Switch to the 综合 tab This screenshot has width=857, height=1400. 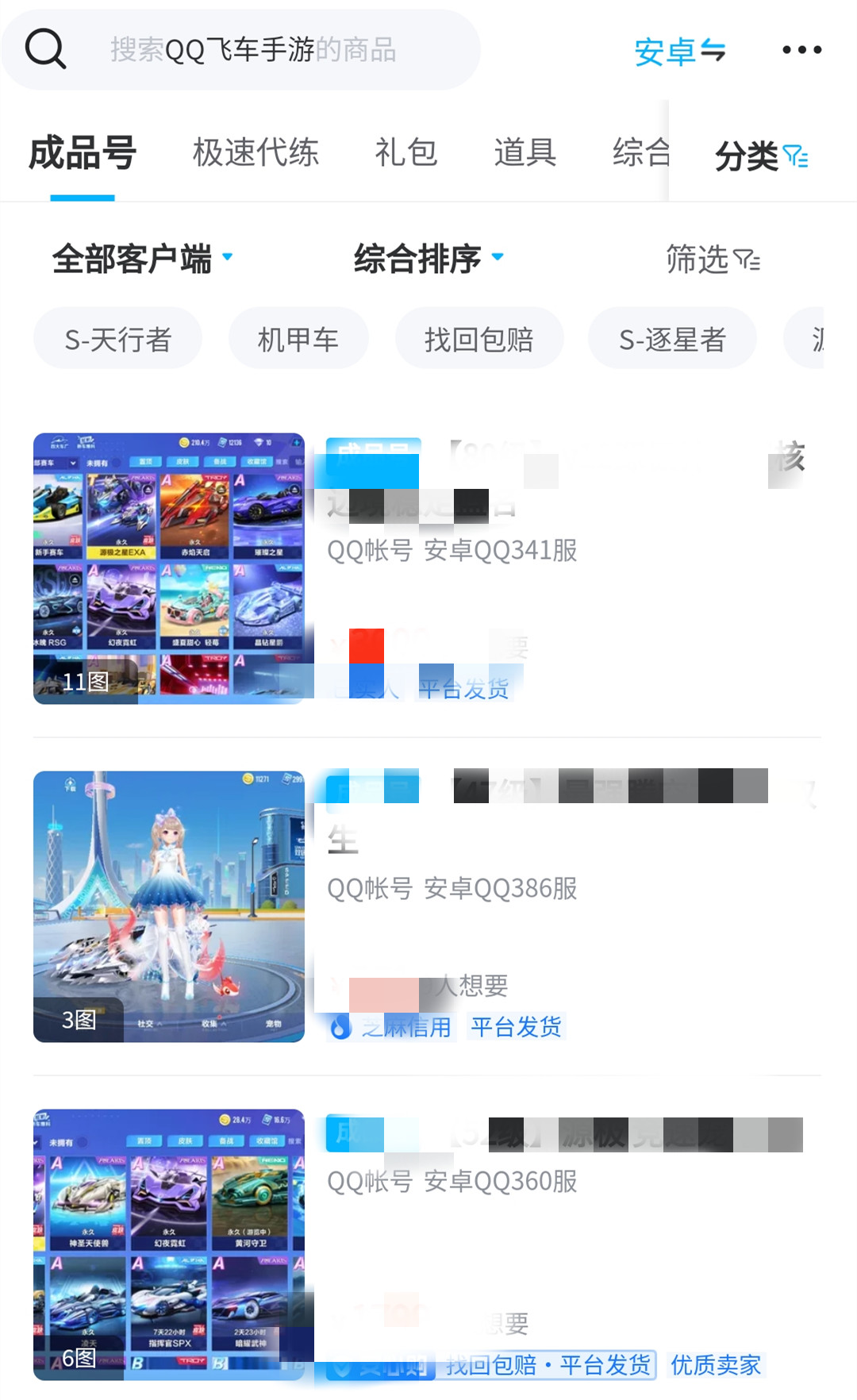click(x=640, y=152)
